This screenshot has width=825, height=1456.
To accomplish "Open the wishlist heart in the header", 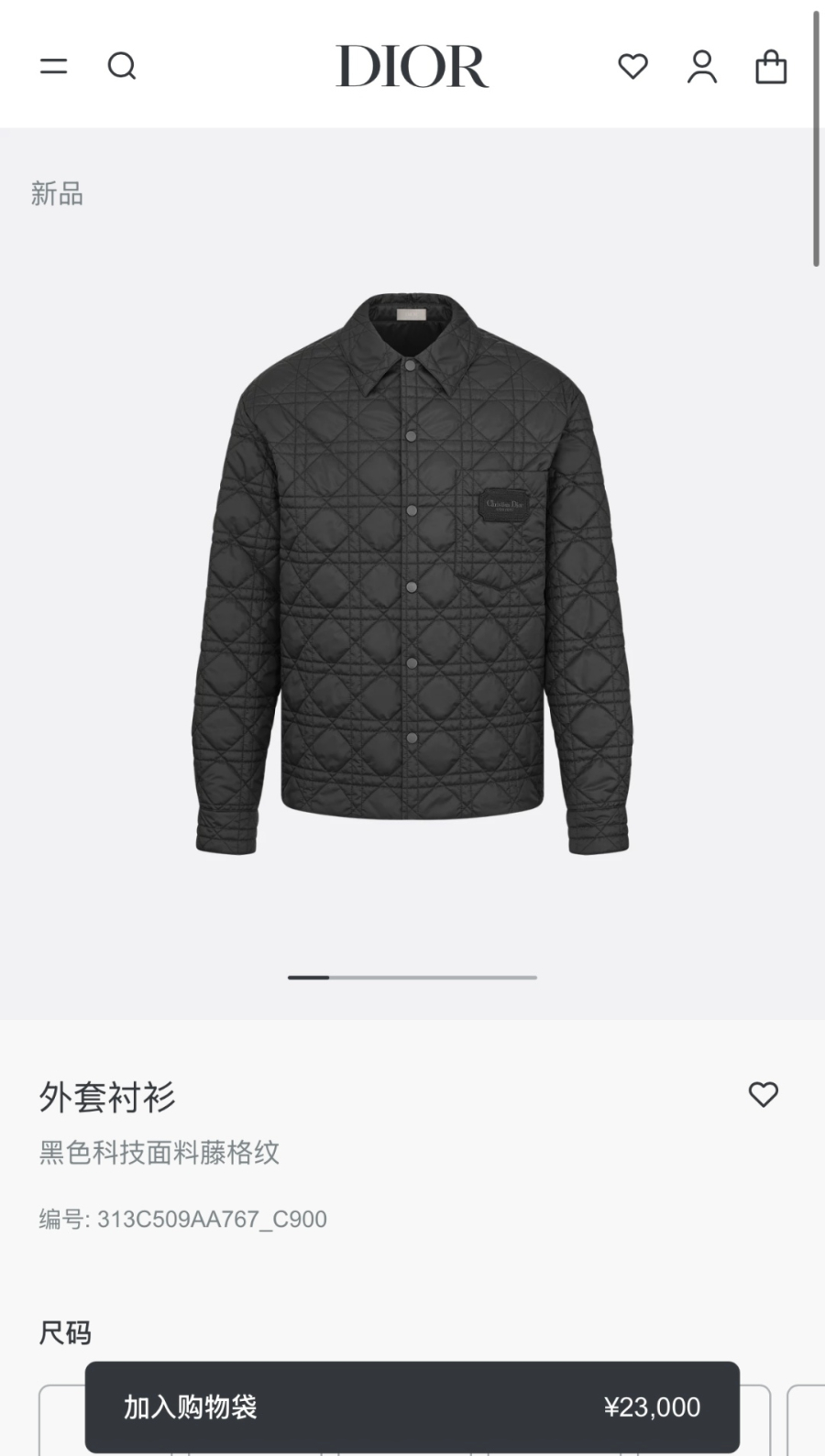I will (632, 66).
